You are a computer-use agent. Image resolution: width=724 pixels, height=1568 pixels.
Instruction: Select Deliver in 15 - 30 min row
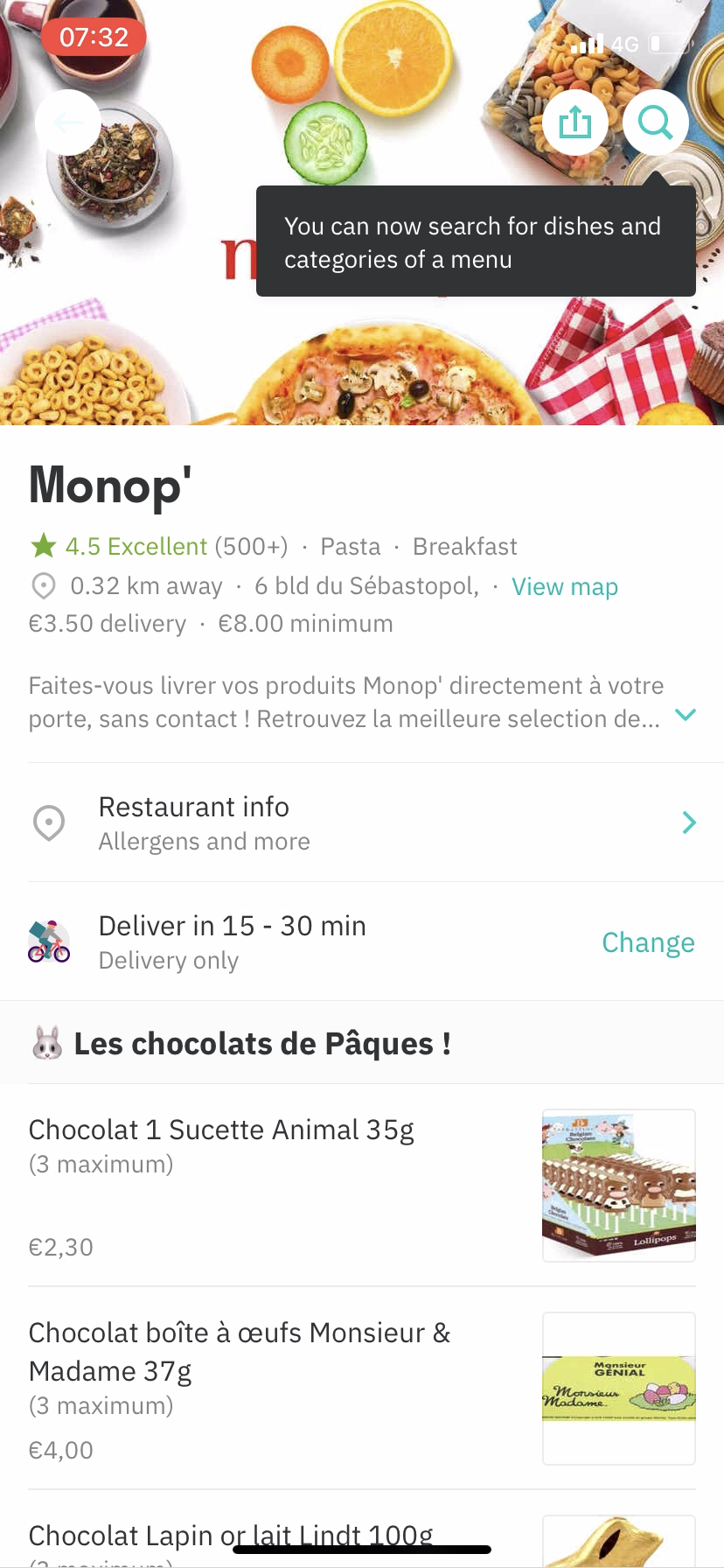click(233, 925)
